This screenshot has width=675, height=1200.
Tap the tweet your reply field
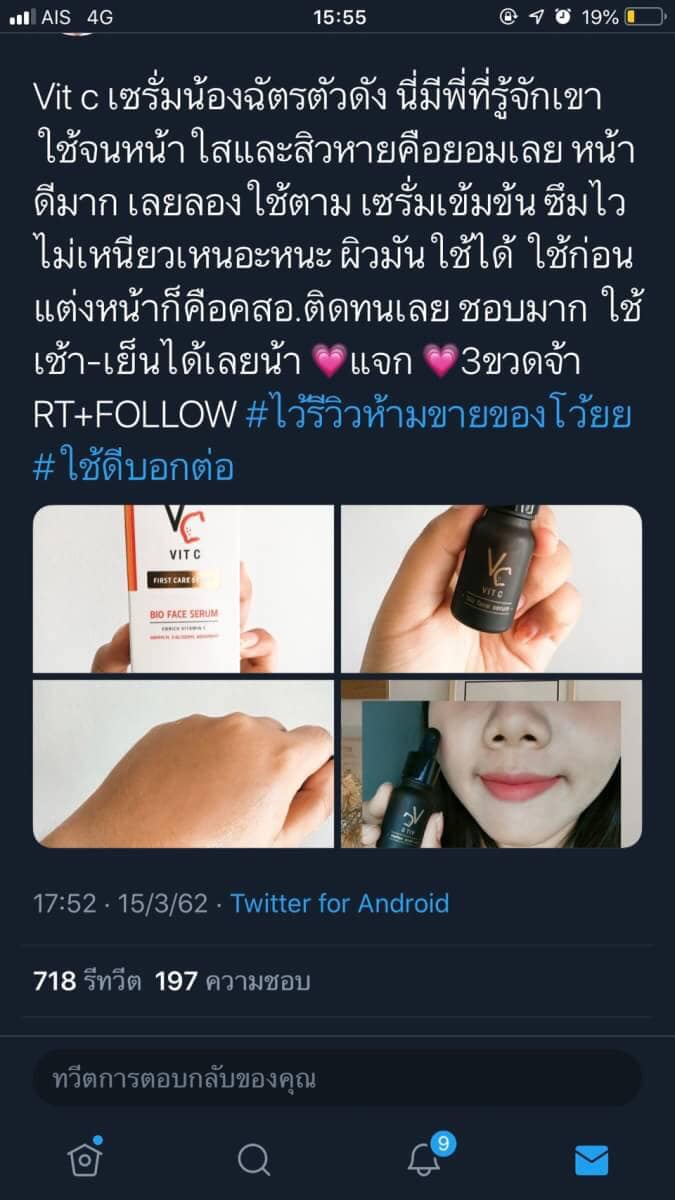click(336, 1079)
